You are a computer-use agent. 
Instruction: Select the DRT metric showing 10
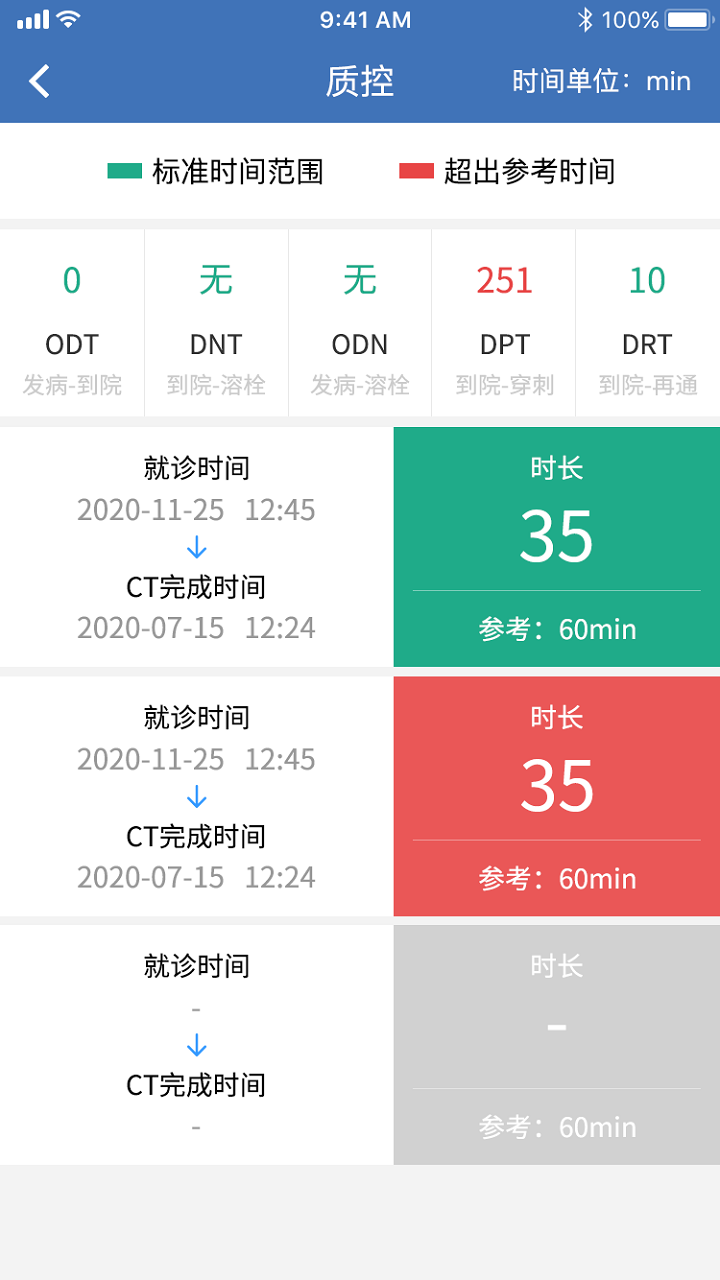tap(647, 320)
